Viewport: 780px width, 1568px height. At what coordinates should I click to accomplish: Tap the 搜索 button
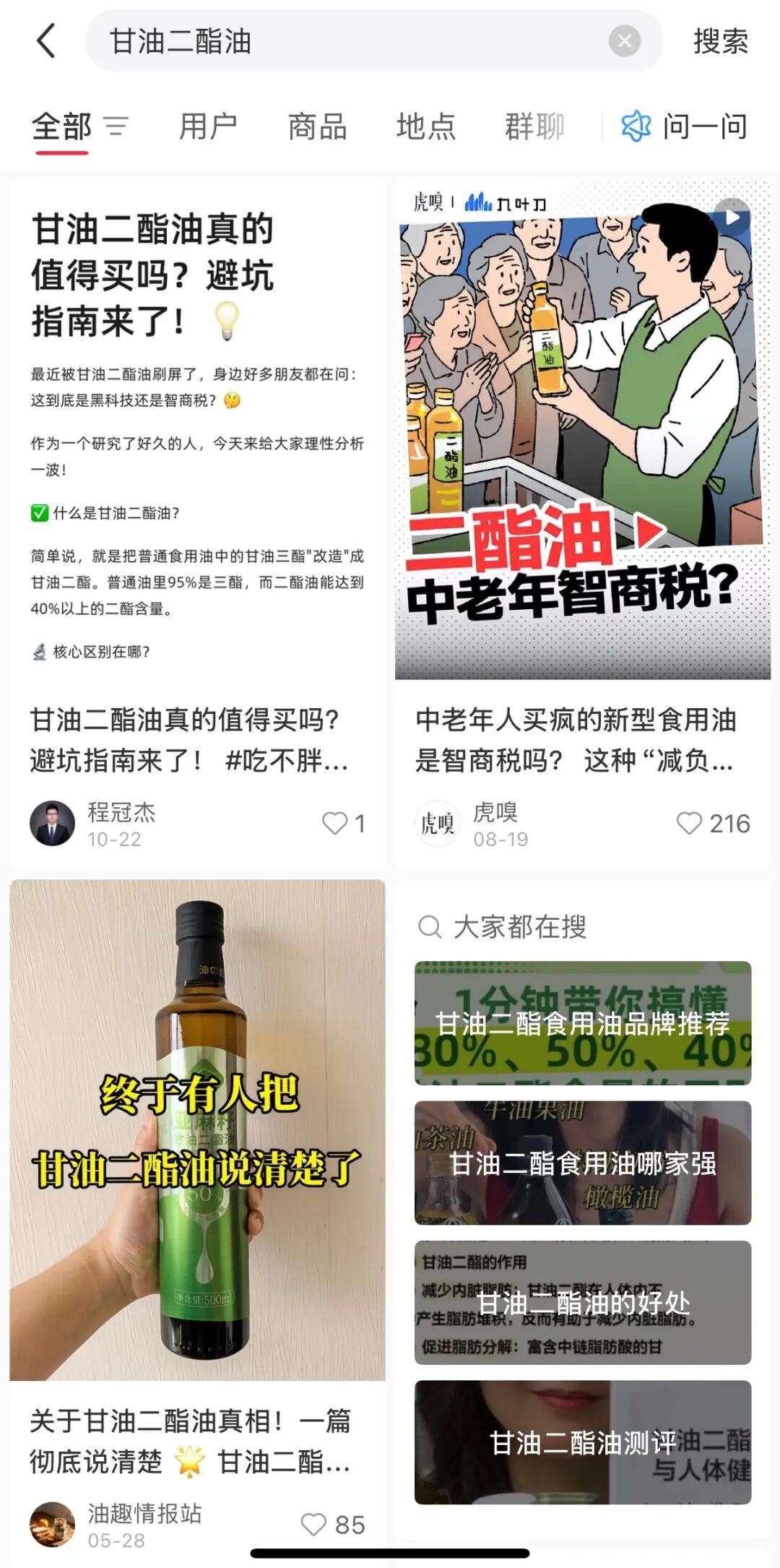tap(720, 41)
